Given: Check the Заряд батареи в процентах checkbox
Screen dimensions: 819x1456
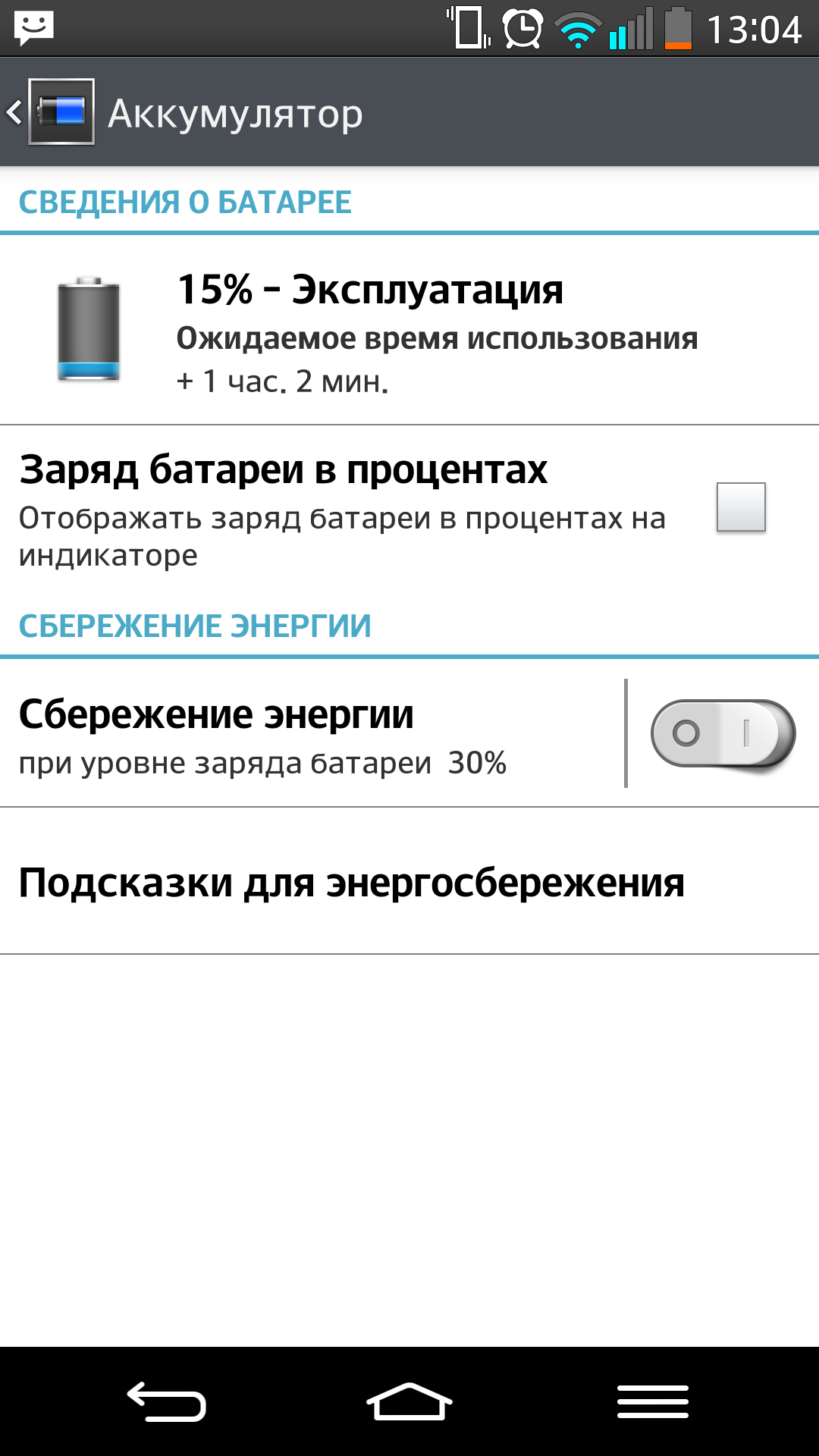Looking at the screenshot, I should (741, 507).
